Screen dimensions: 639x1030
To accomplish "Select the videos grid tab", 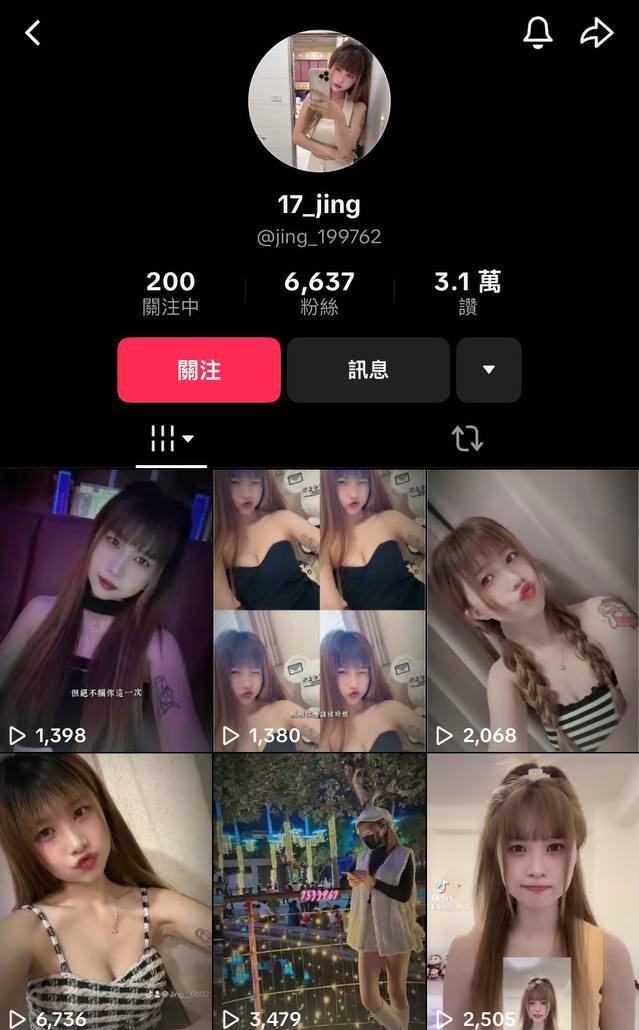I will (x=171, y=438).
